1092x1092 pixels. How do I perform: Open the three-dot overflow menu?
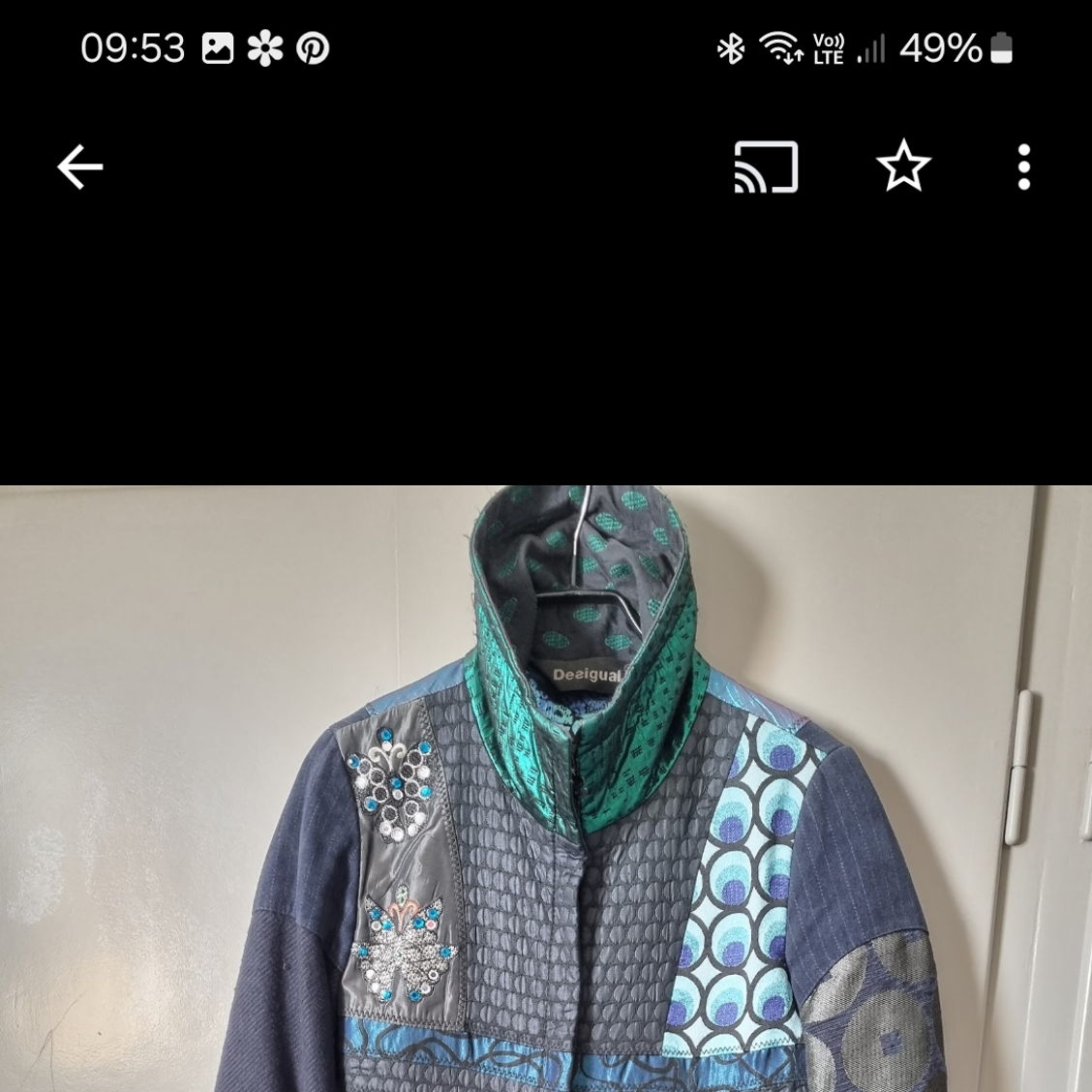tap(1023, 167)
